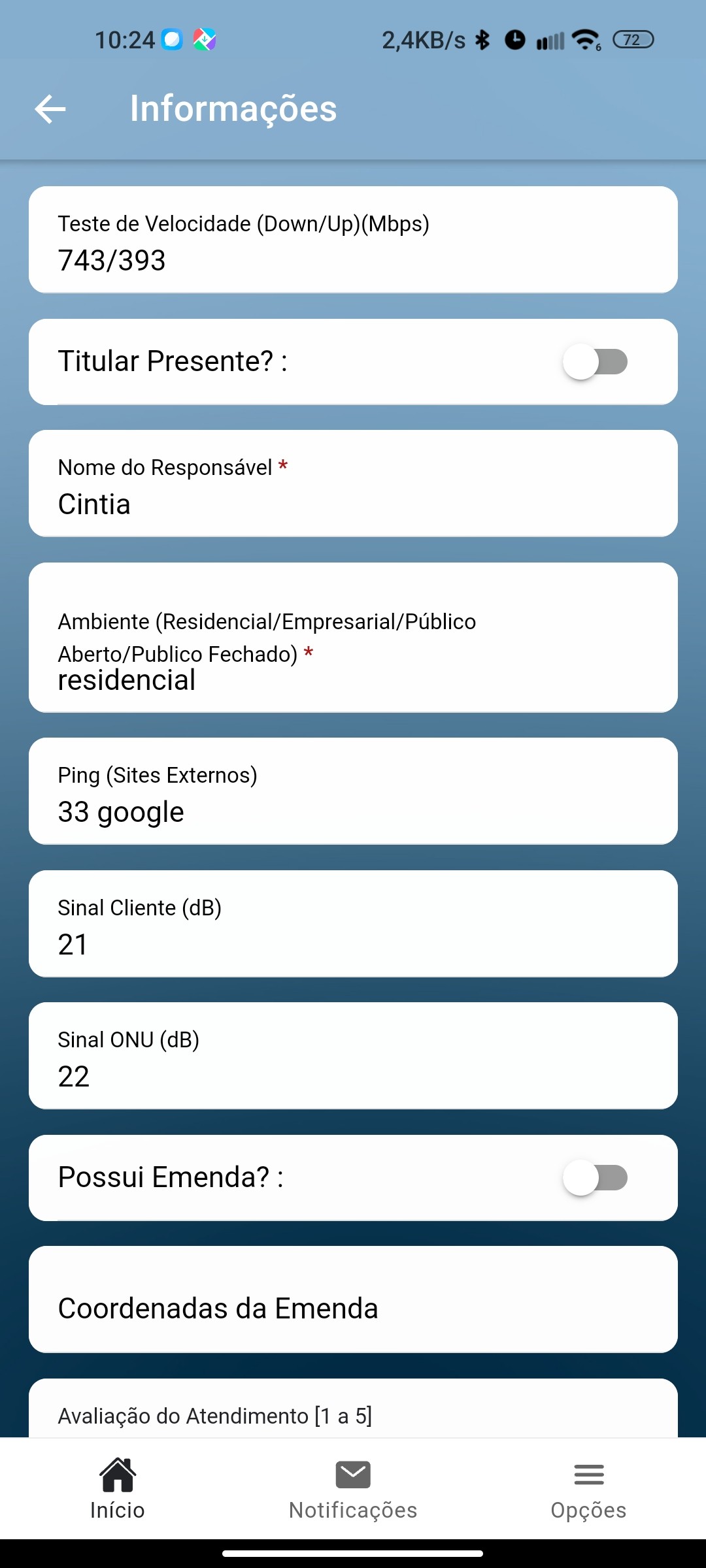
Task: Tap the Ambiente field showing residencial
Action: tap(353, 679)
